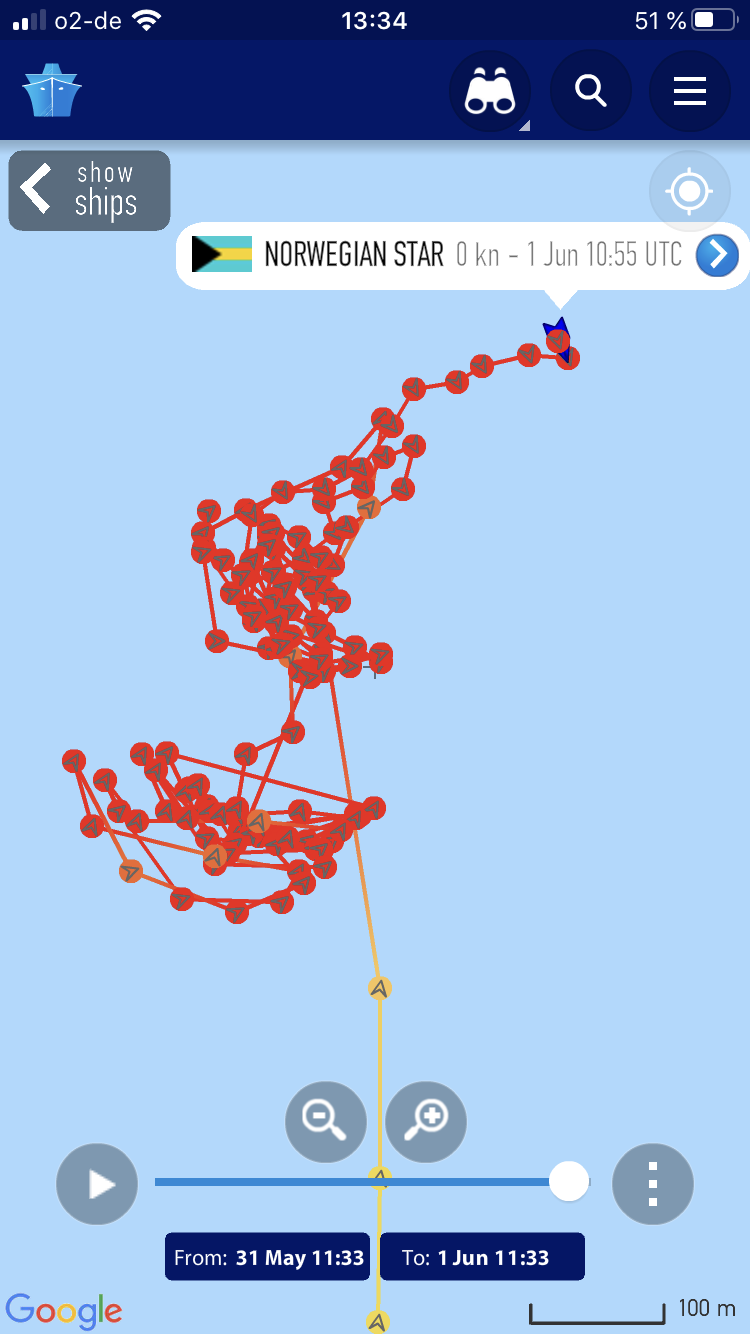Go back with show ships button
Viewport: 750px width, 1334px height.
click(90, 190)
